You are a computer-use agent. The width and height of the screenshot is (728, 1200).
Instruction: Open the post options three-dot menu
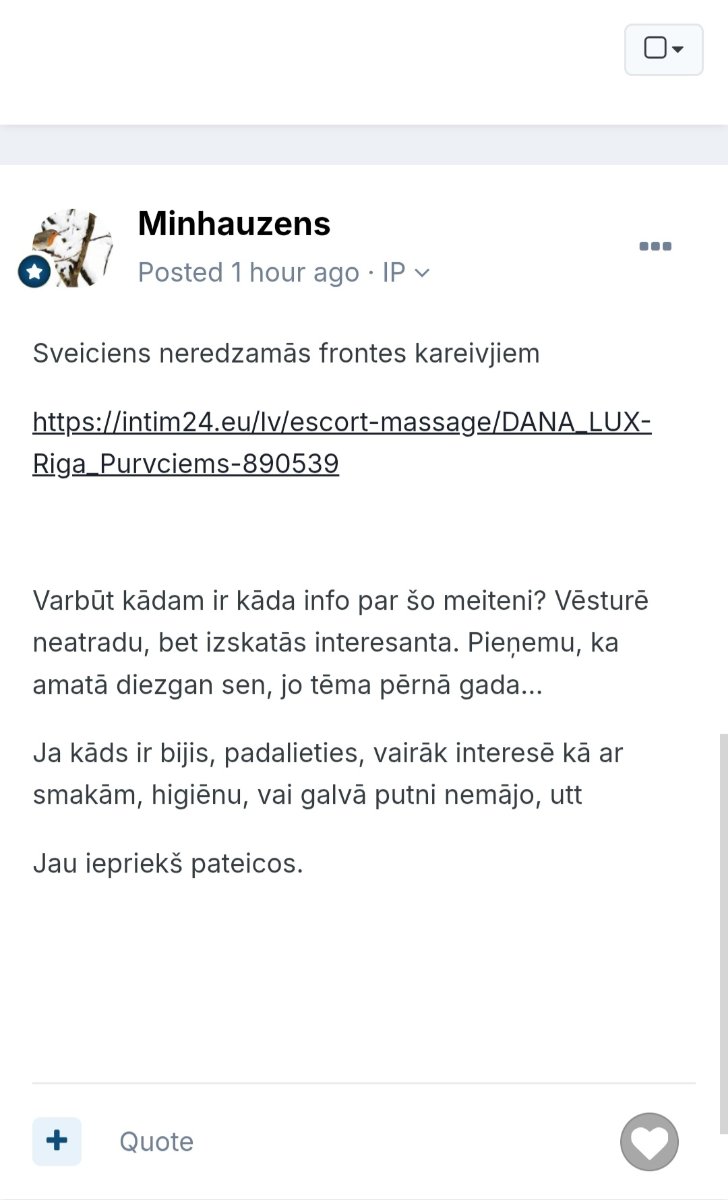tap(655, 247)
